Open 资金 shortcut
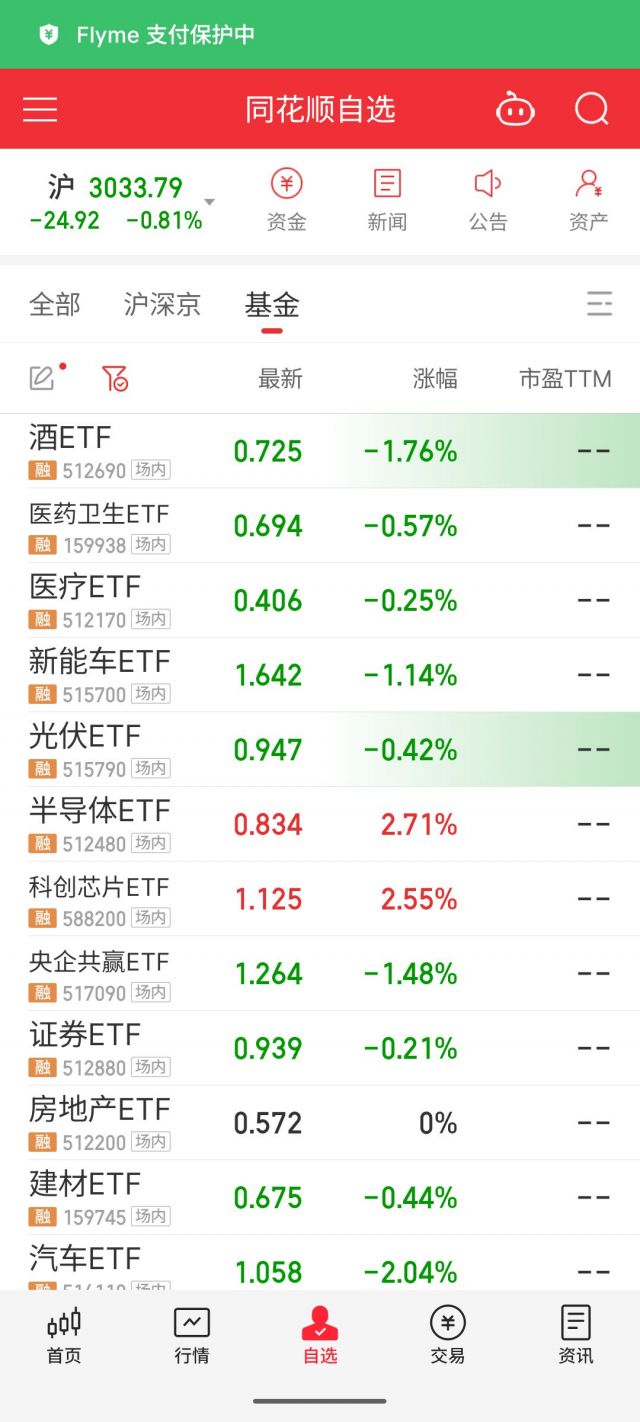This screenshot has height=1422, width=640. pos(287,201)
